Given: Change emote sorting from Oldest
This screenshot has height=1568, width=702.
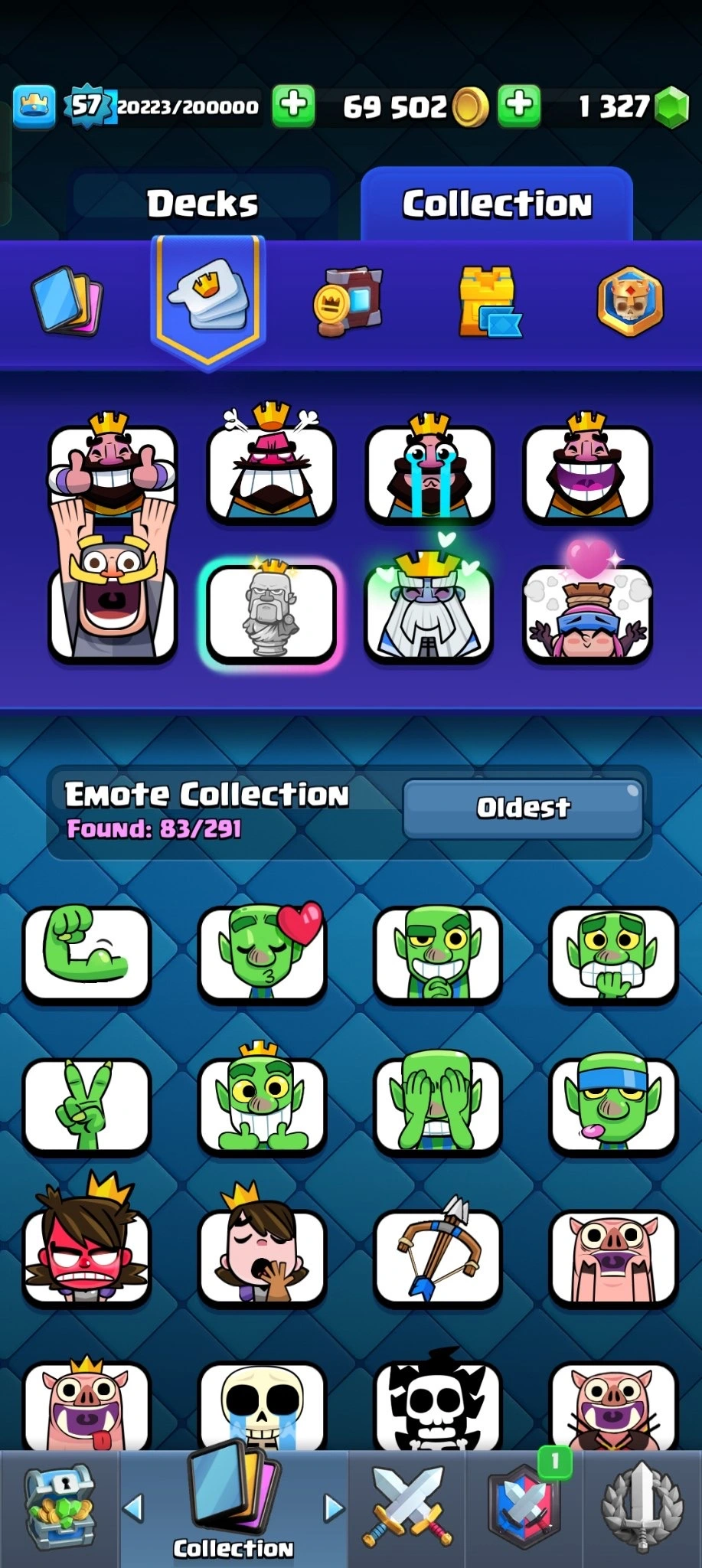Looking at the screenshot, I should point(523,808).
